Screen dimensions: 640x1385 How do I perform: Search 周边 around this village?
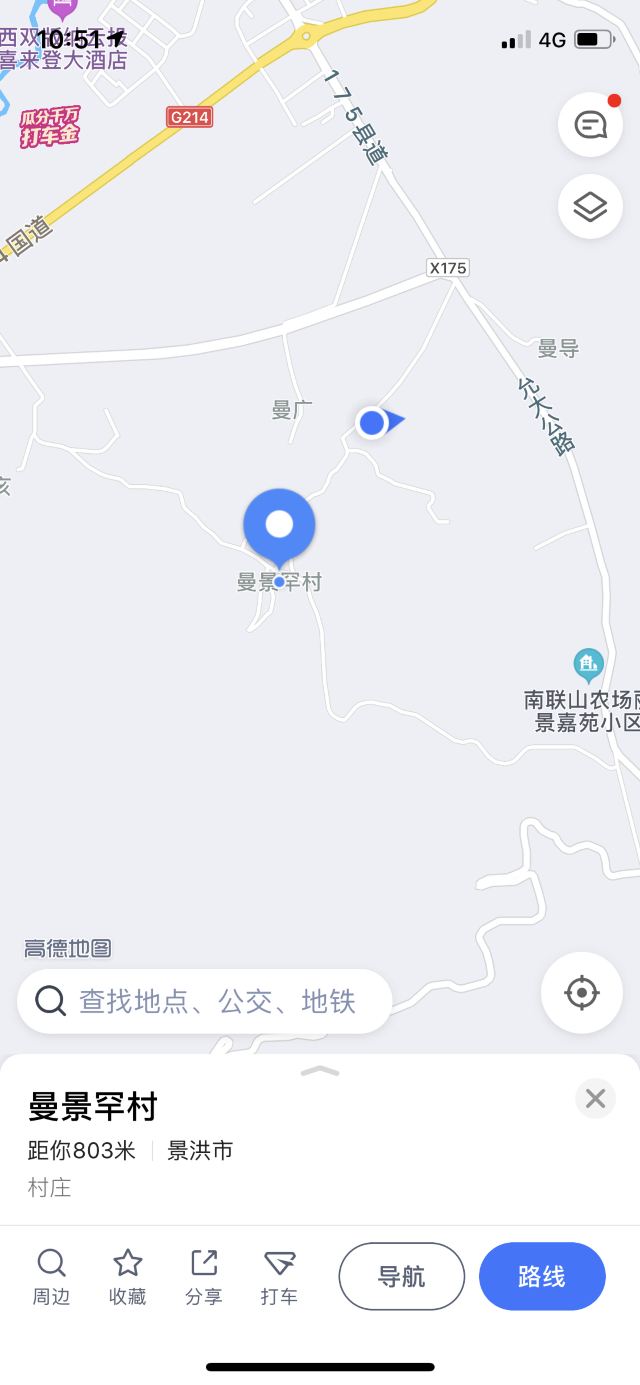click(50, 1277)
